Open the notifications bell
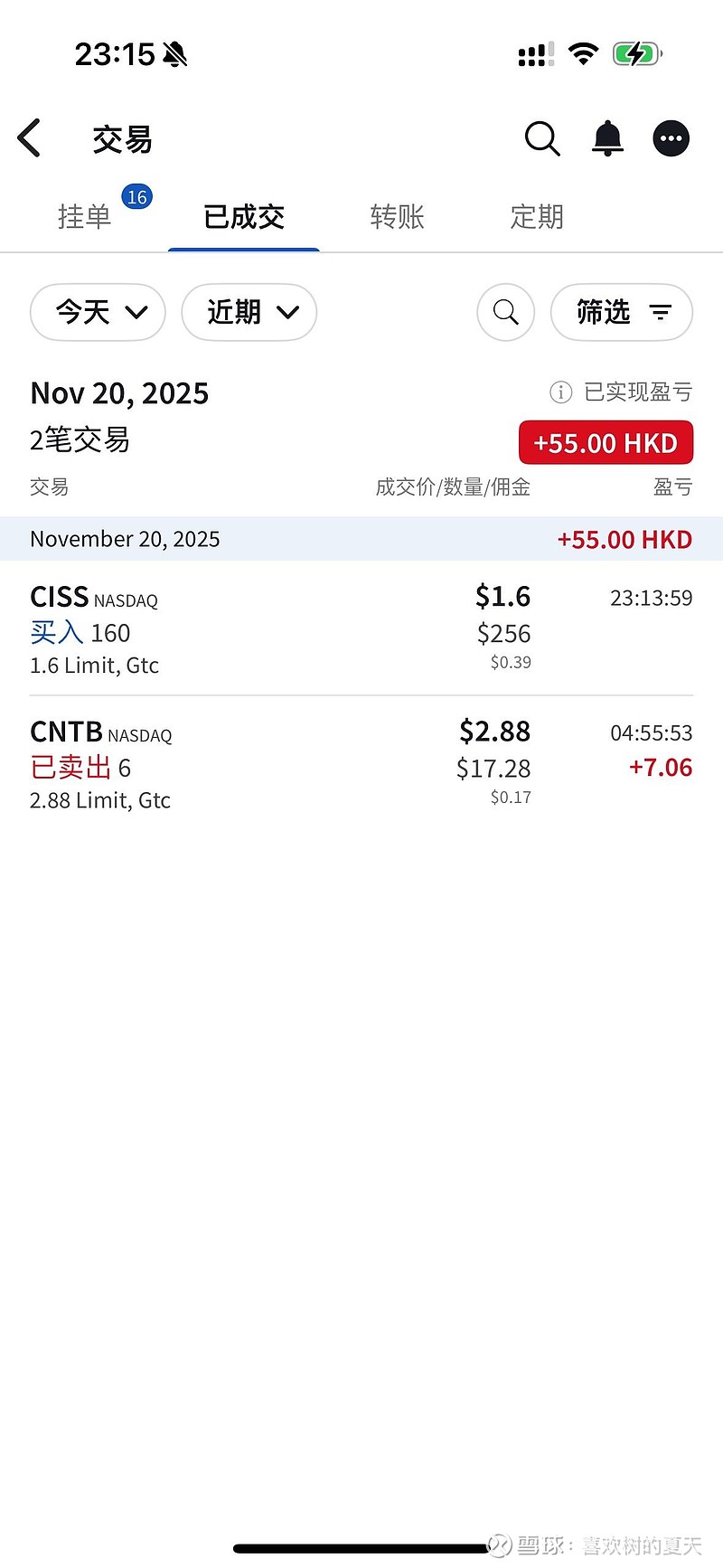The width and height of the screenshot is (723, 1568). 607,138
